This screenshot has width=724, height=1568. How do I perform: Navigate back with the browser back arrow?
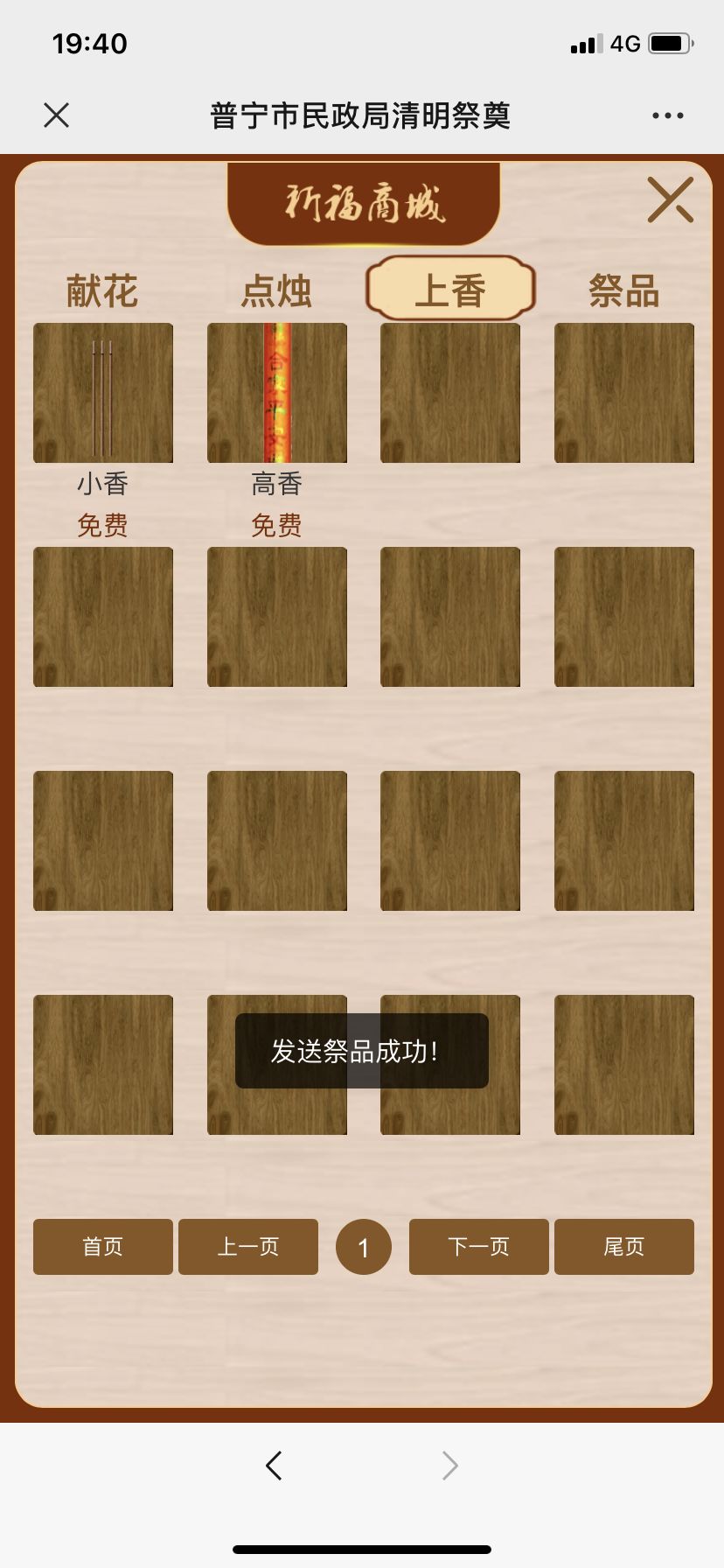(x=274, y=1465)
